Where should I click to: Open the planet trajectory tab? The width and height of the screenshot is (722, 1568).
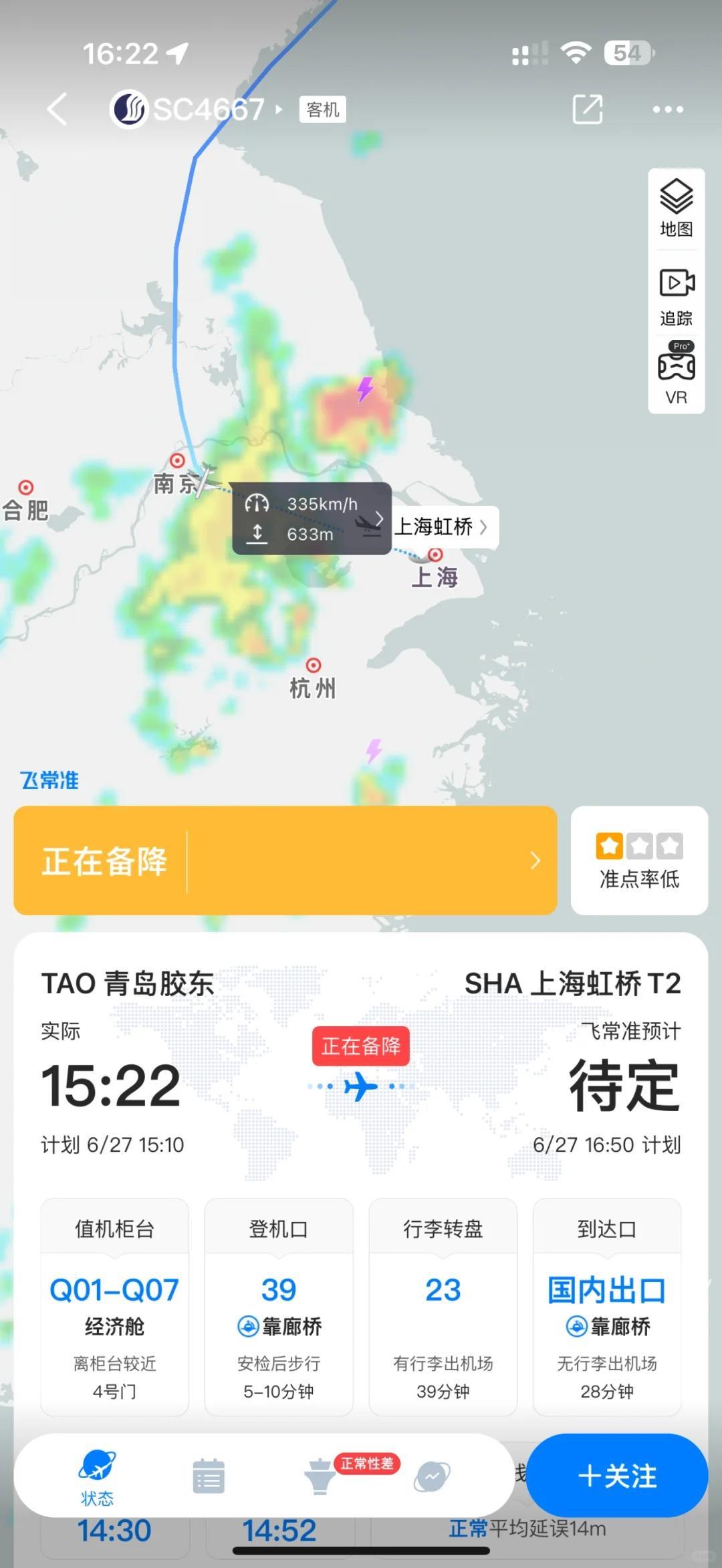click(x=432, y=1476)
